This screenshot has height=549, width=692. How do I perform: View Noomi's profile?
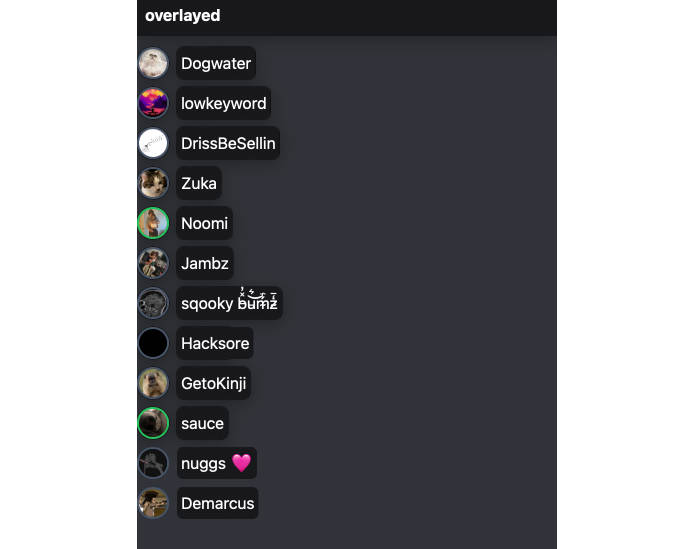204,224
